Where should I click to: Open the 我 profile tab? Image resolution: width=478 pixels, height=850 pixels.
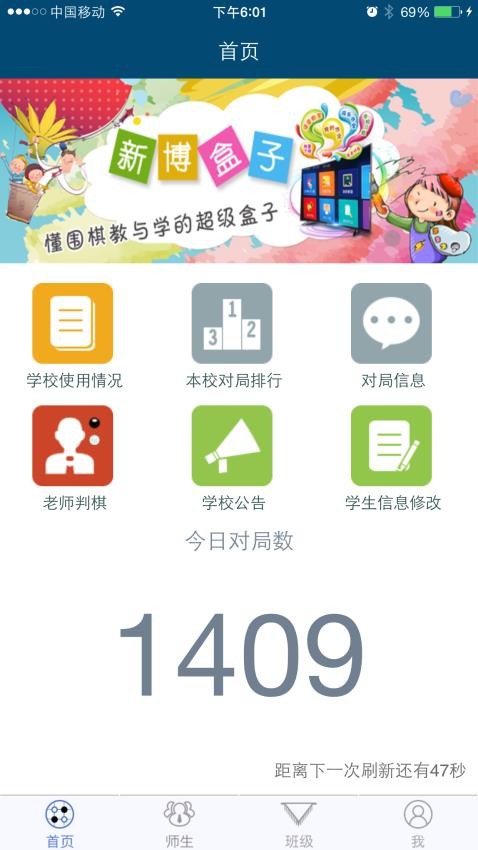[x=418, y=823]
